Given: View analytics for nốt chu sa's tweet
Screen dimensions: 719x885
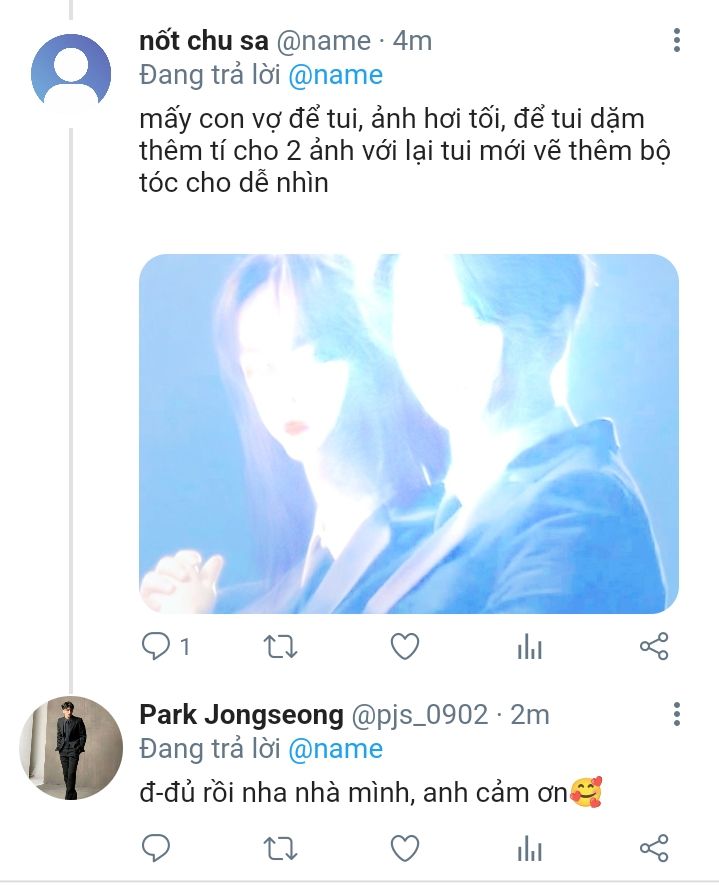Looking at the screenshot, I should coord(529,648).
